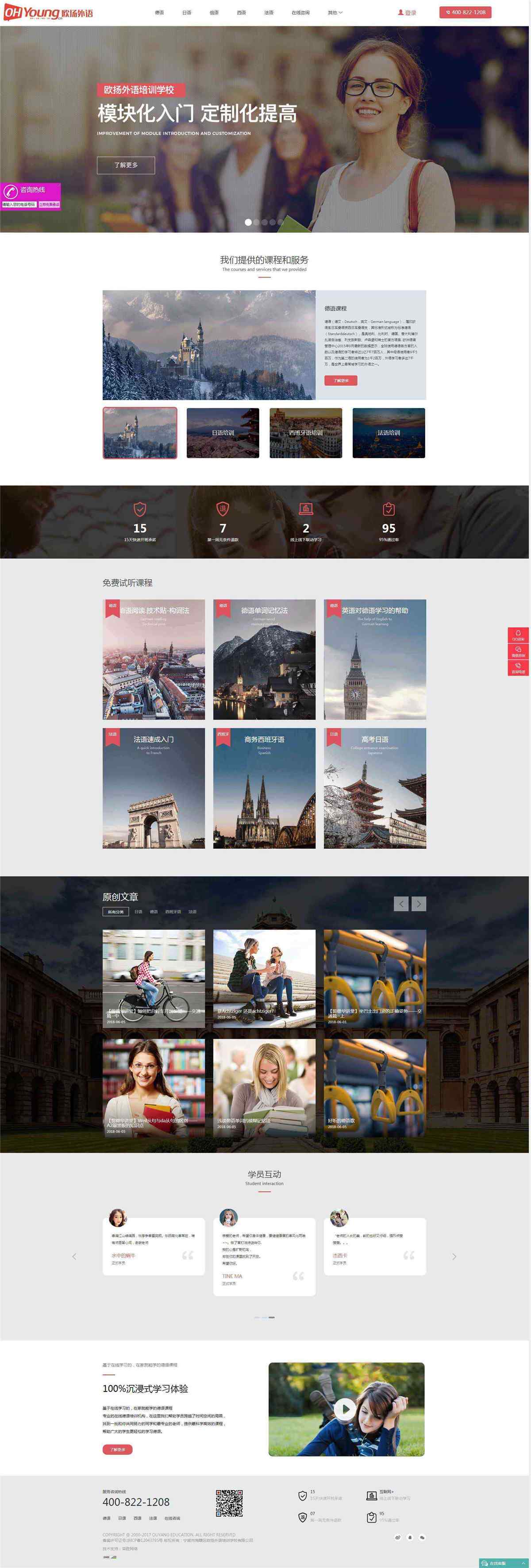Tap 了解更多 on the hero banner

pyautogui.click(x=126, y=165)
